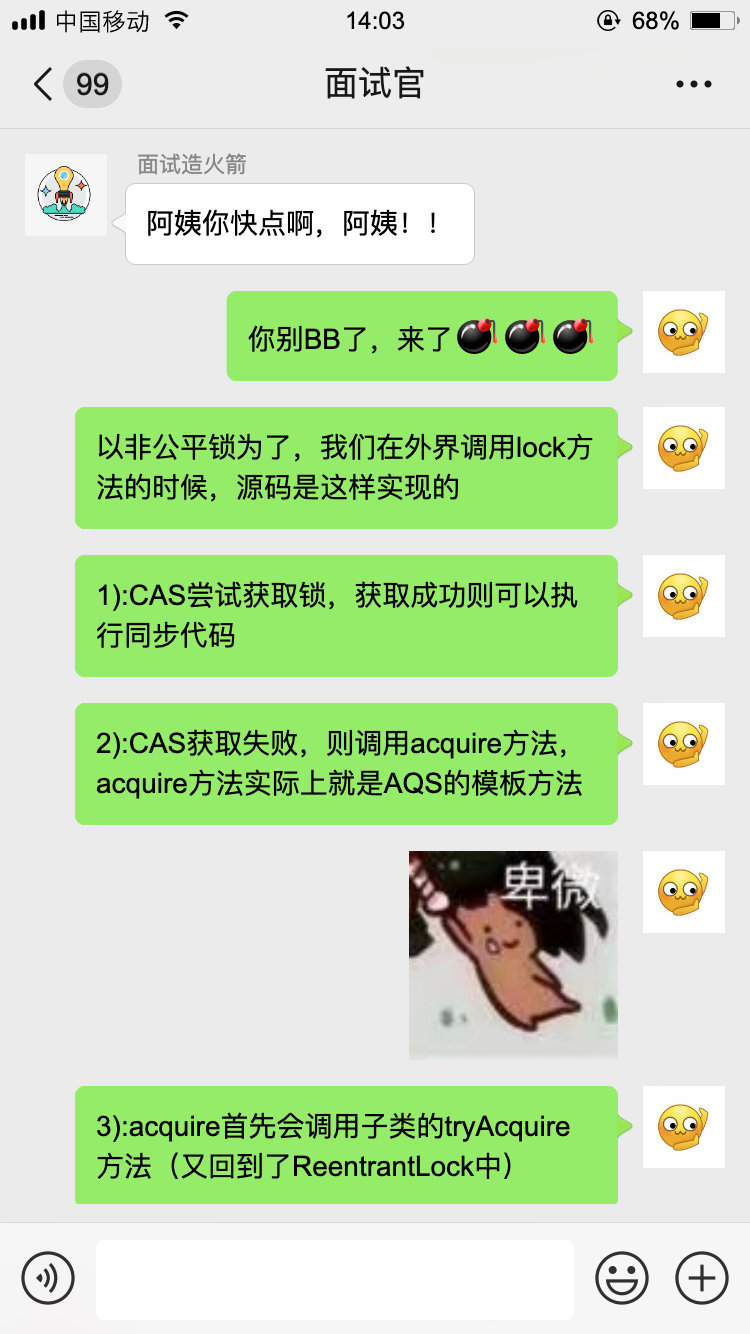Go back to the chat list
The width and height of the screenshot is (750, 1334).
[x=42, y=84]
